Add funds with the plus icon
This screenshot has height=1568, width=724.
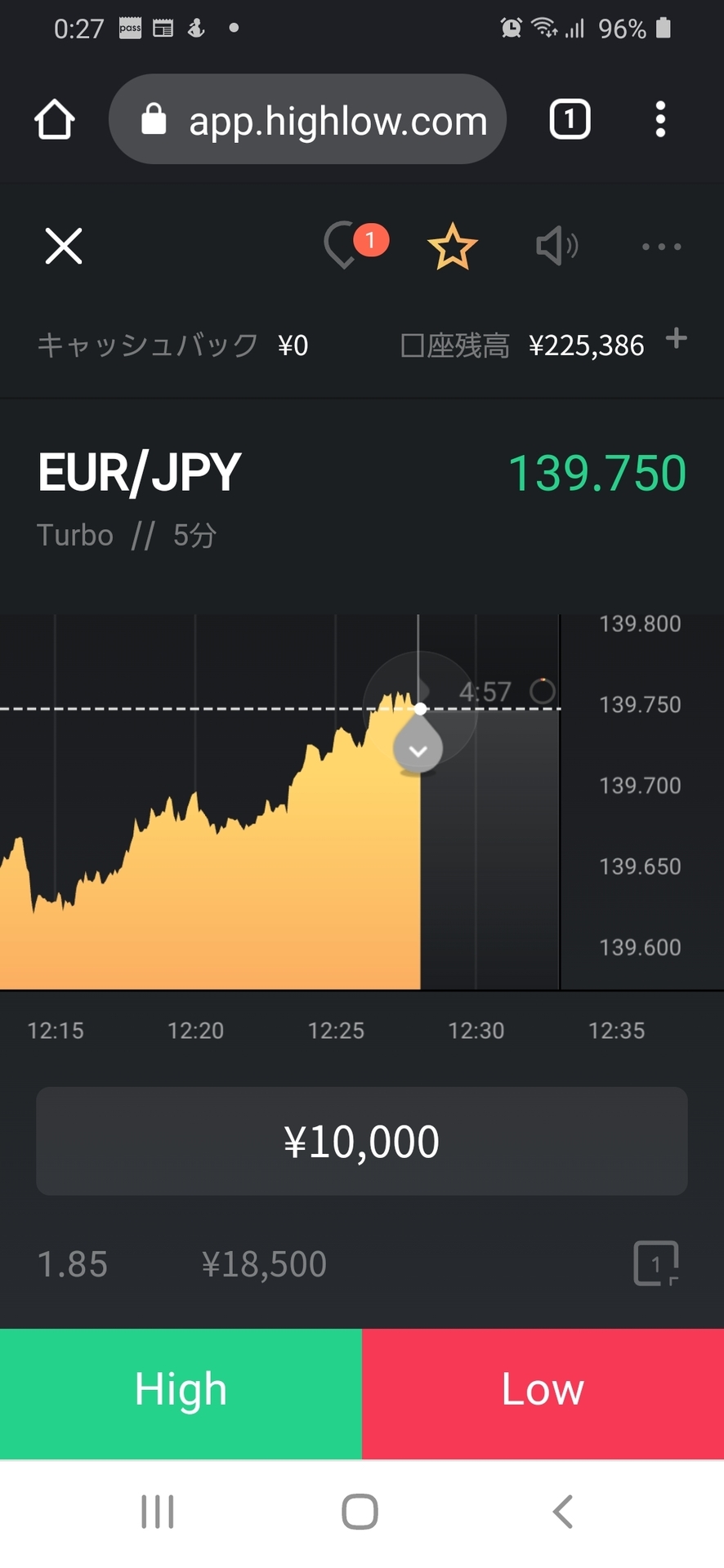pyautogui.click(x=676, y=338)
